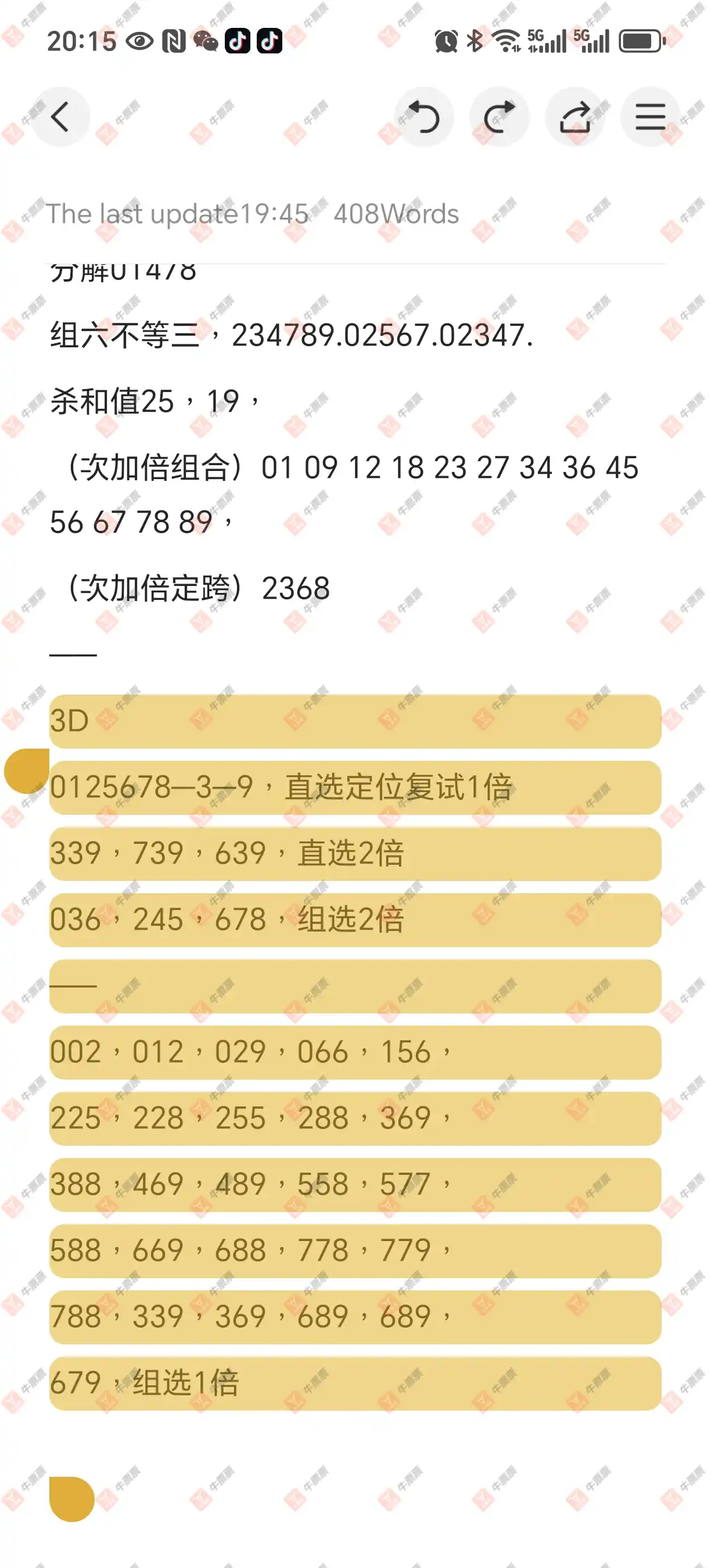711x1568 pixels.
Task: Open the hamburger menu
Action: click(649, 117)
